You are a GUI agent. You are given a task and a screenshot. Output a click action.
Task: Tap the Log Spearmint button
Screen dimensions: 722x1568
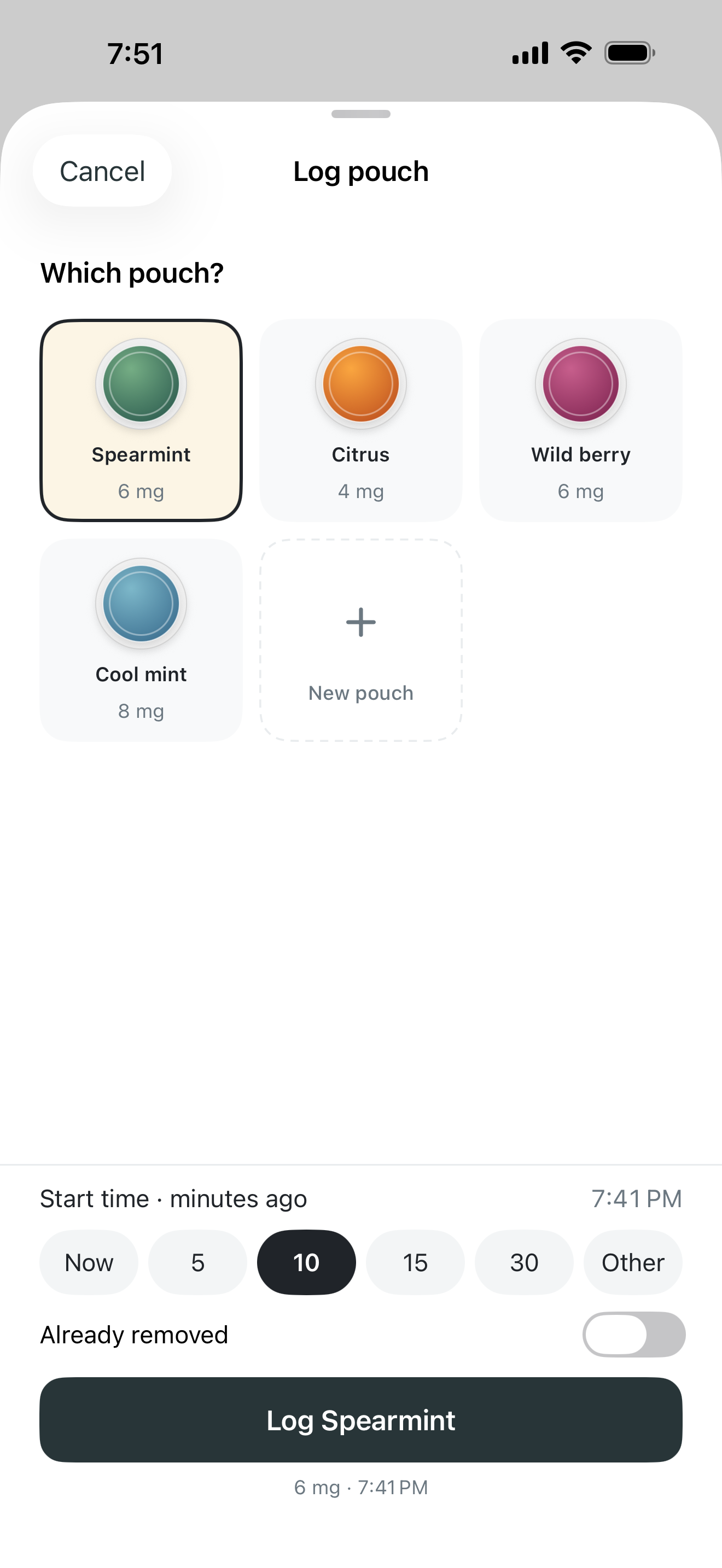[361, 1420]
